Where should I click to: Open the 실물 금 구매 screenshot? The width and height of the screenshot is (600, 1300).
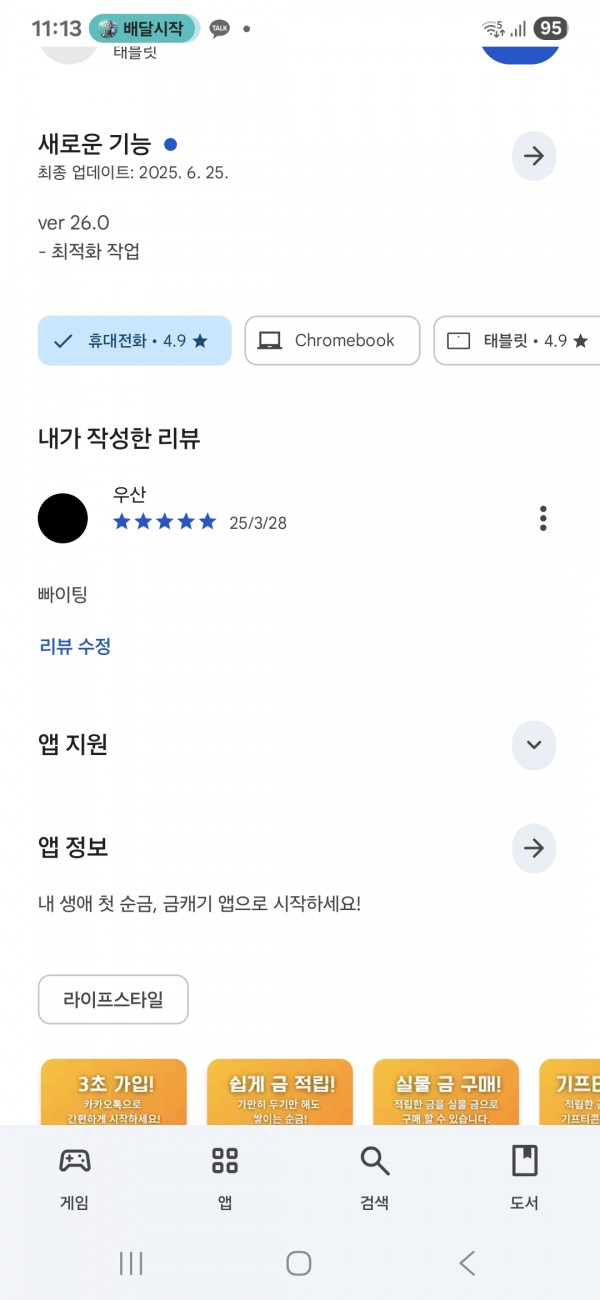[x=446, y=1092]
